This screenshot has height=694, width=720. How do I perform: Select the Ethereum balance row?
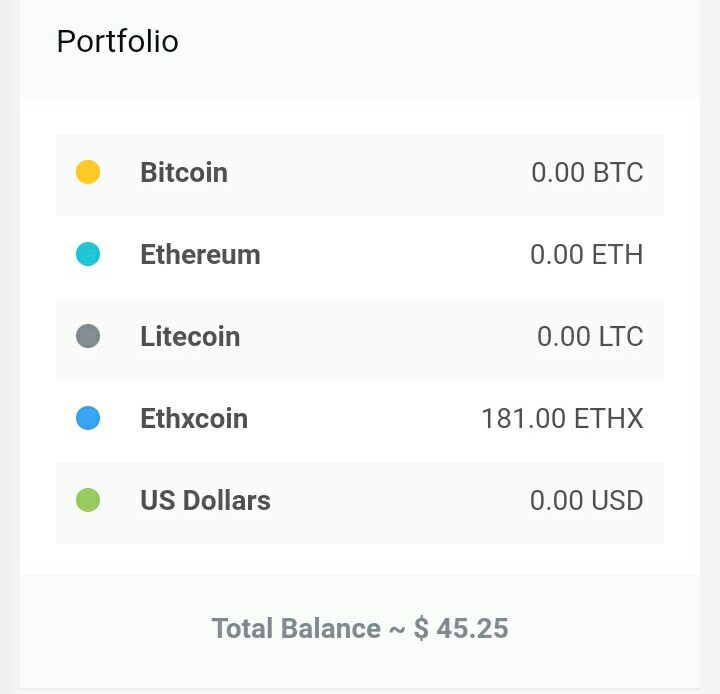(x=360, y=255)
